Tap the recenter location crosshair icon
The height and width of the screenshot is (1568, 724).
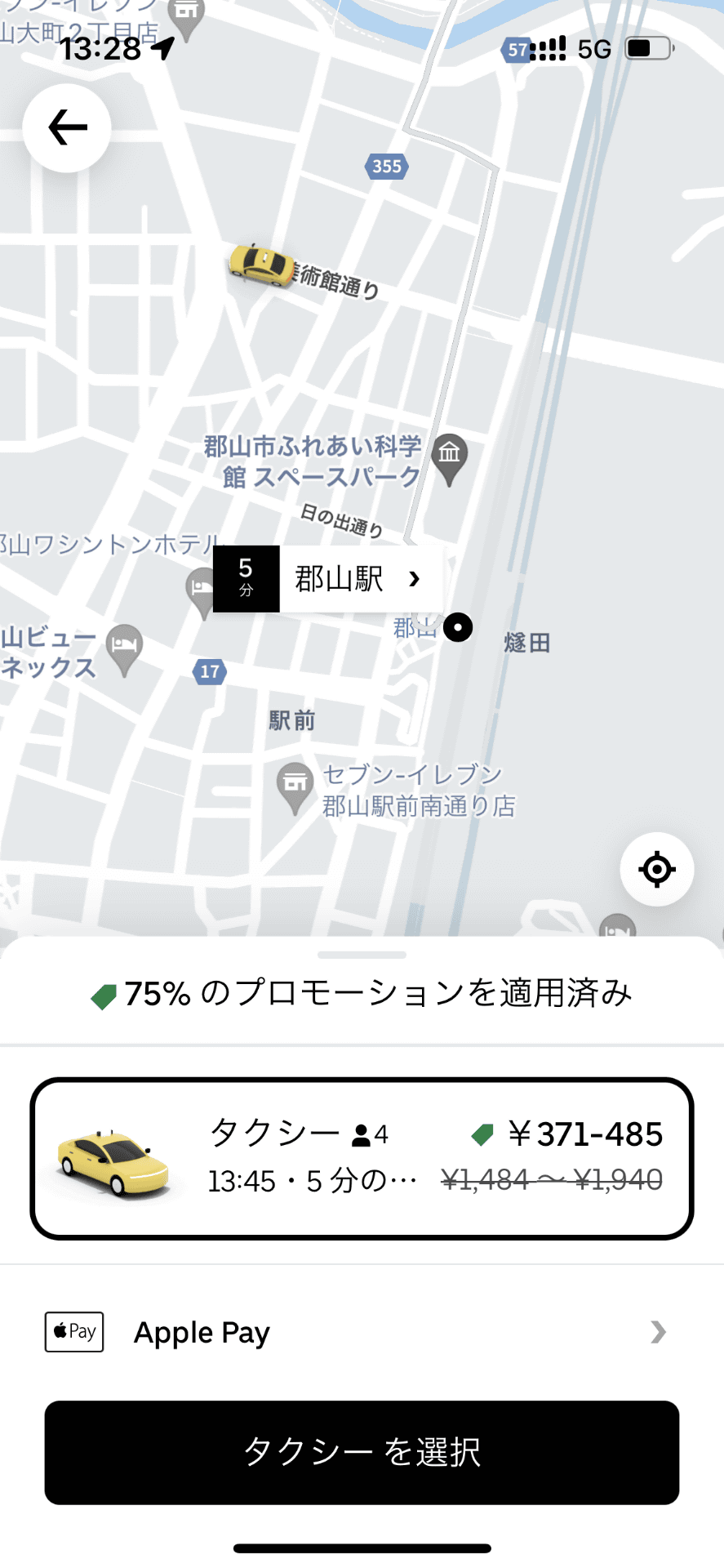[657, 870]
